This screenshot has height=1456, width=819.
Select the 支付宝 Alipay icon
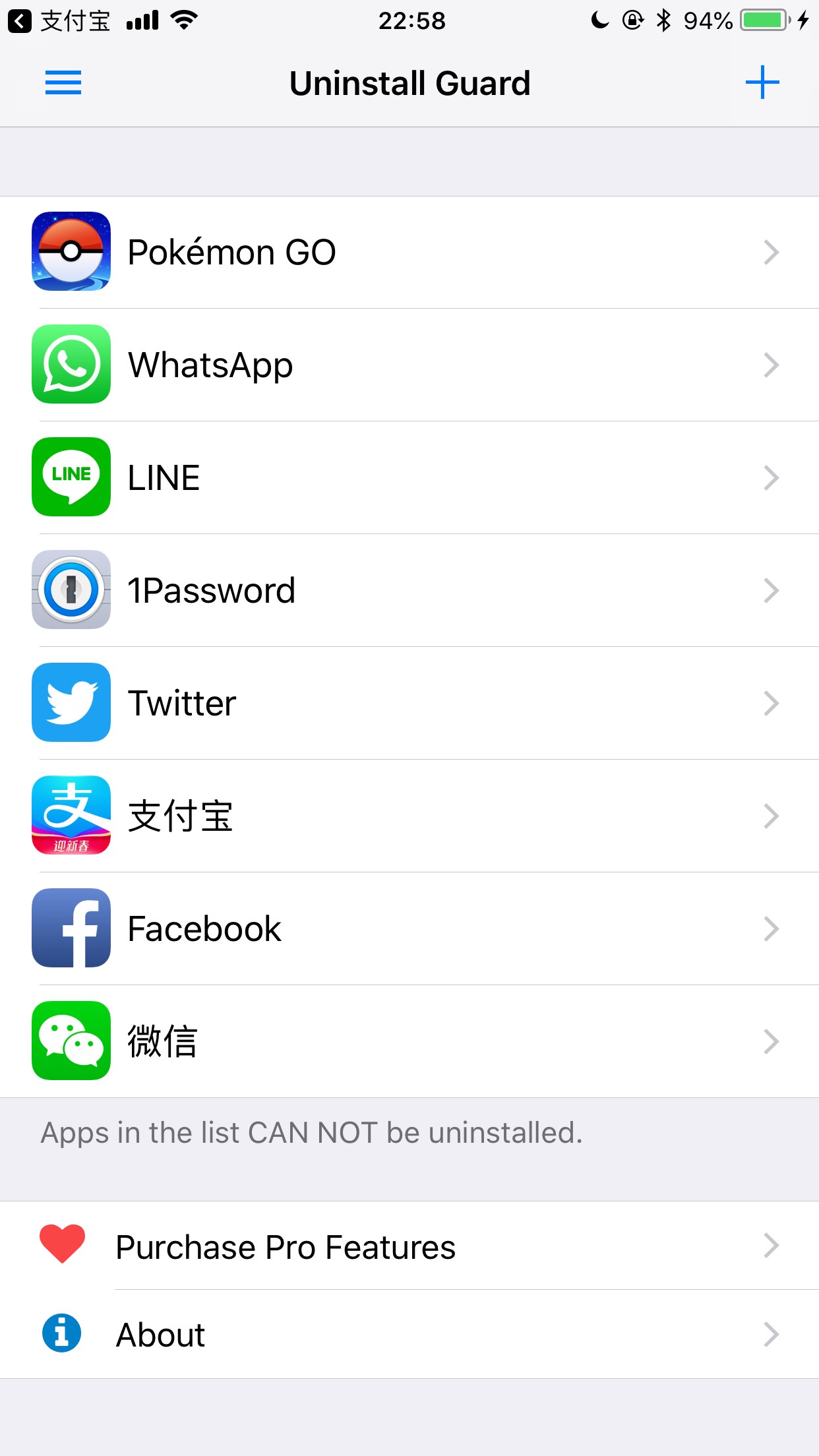[71, 815]
